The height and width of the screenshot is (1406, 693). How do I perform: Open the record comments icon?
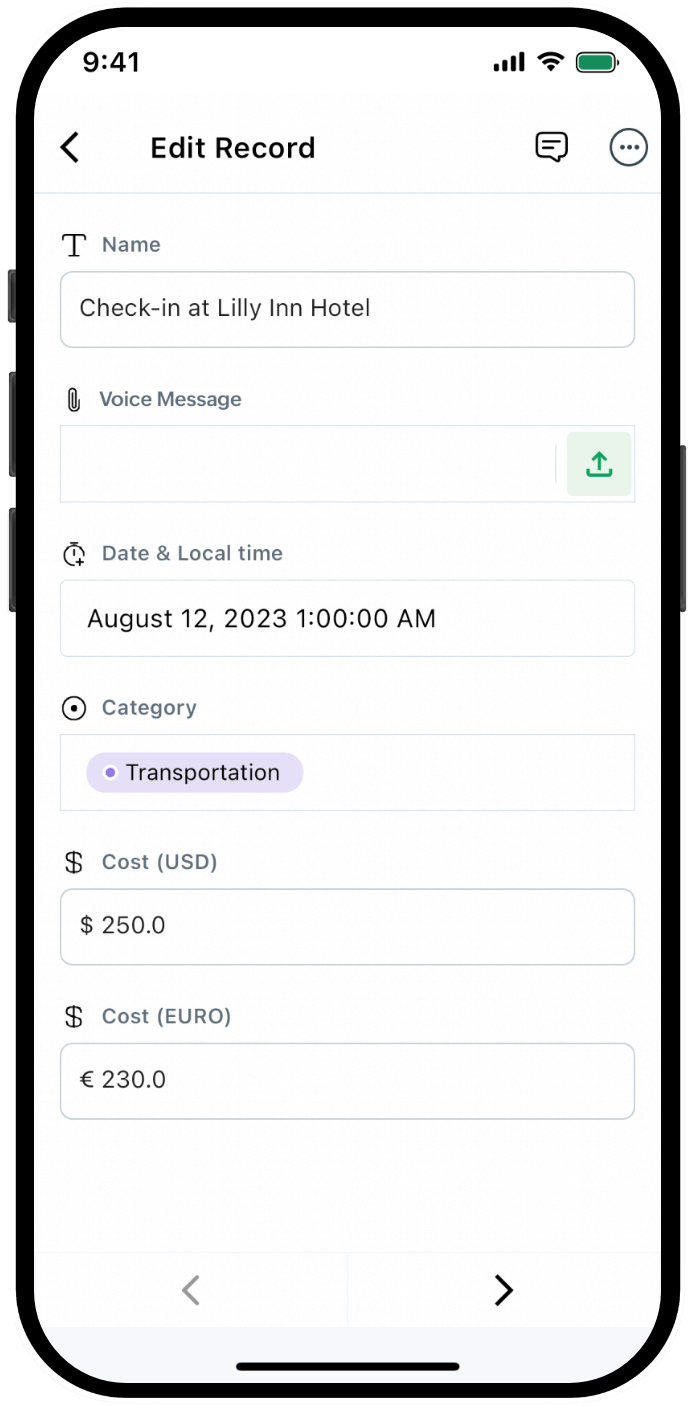click(x=551, y=147)
